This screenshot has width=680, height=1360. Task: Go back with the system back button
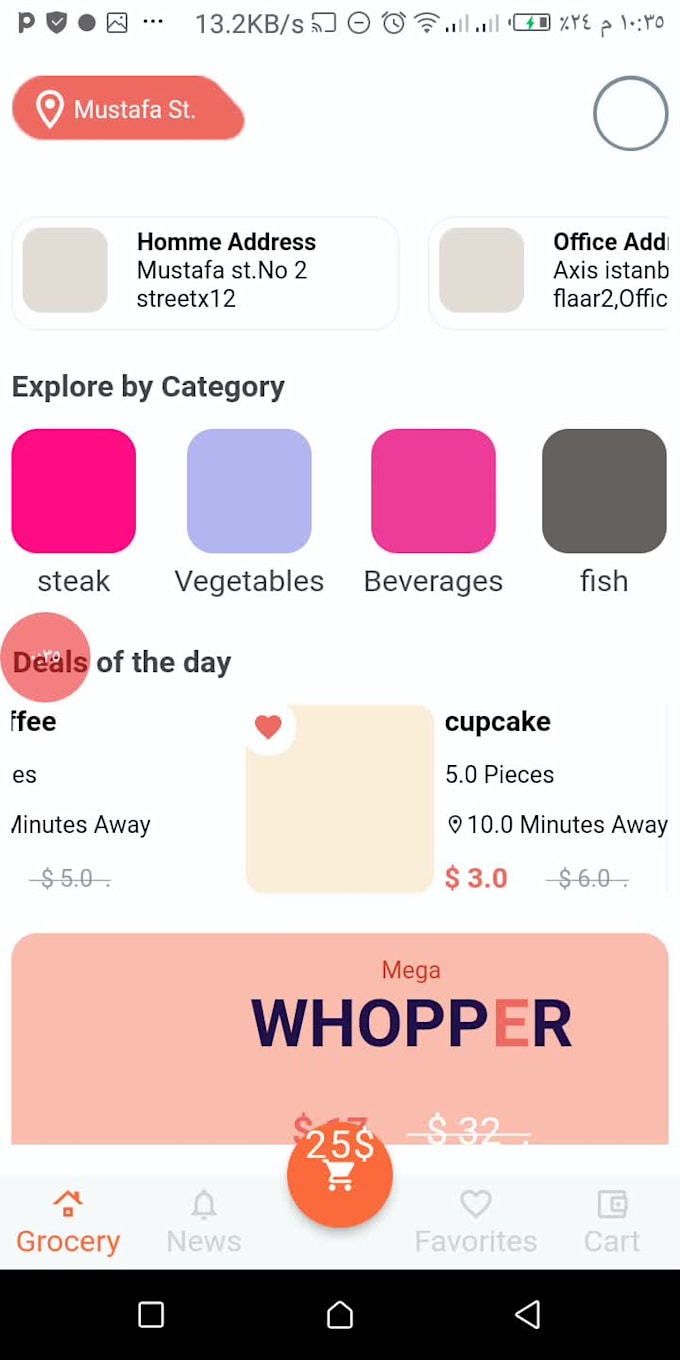[x=528, y=1314]
